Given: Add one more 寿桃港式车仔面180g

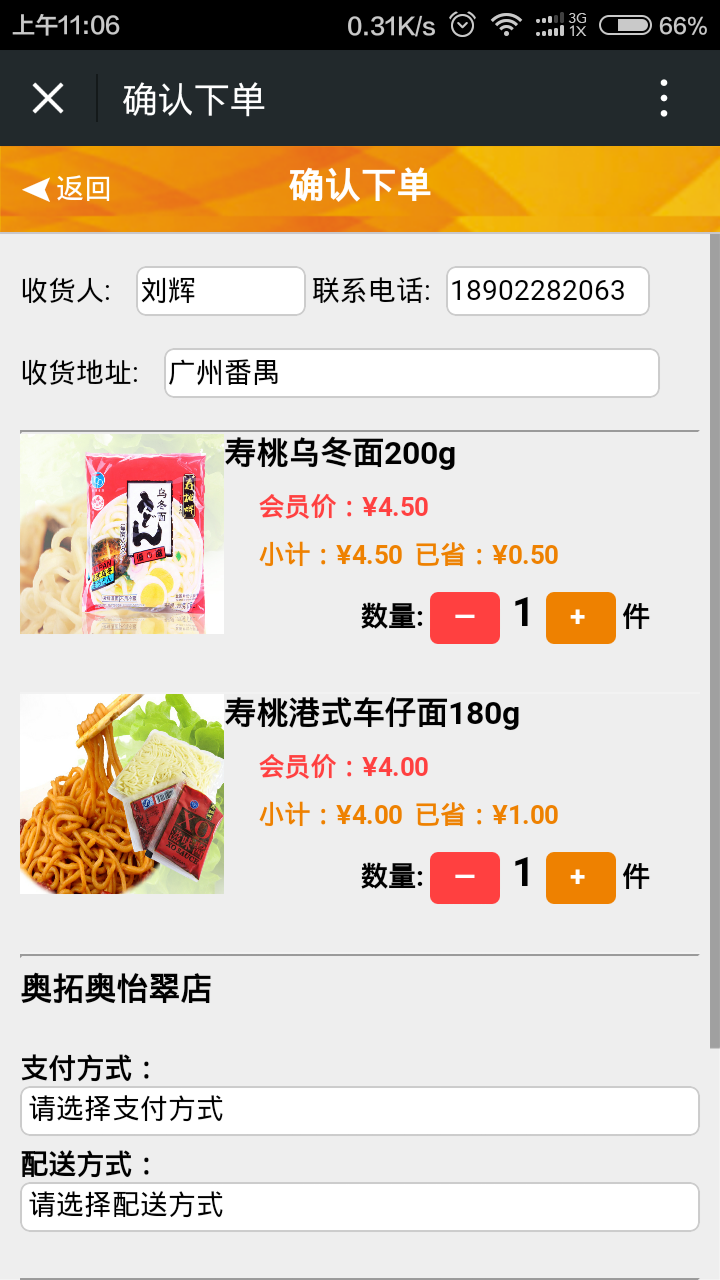Looking at the screenshot, I should (580, 877).
